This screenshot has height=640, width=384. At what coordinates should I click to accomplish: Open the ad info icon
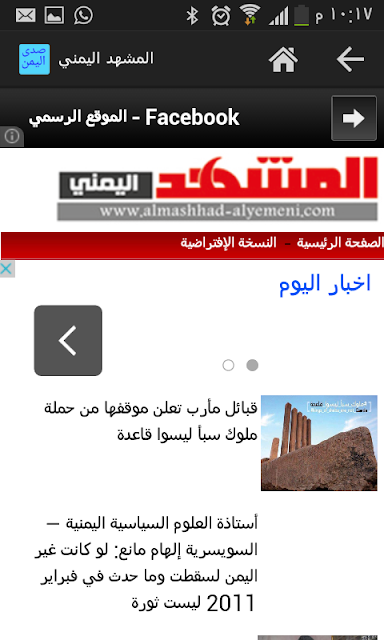pos(11,136)
